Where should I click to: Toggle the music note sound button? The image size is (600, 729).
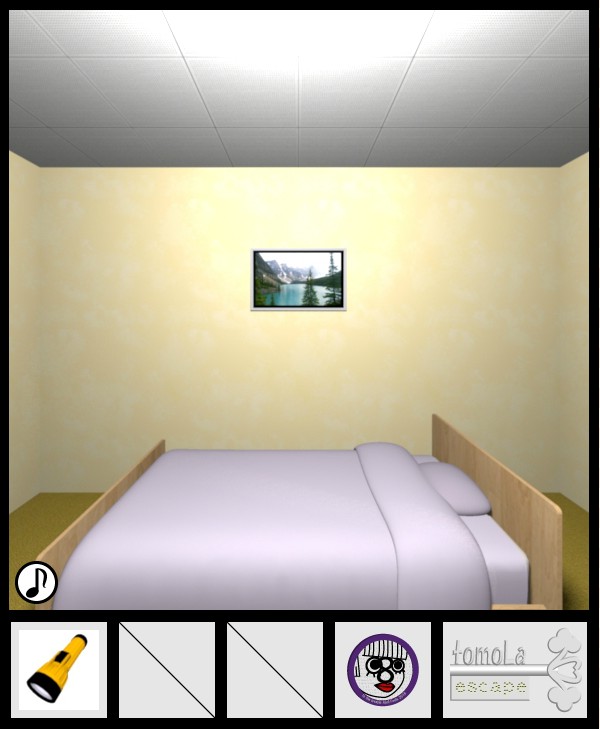click(x=36, y=582)
